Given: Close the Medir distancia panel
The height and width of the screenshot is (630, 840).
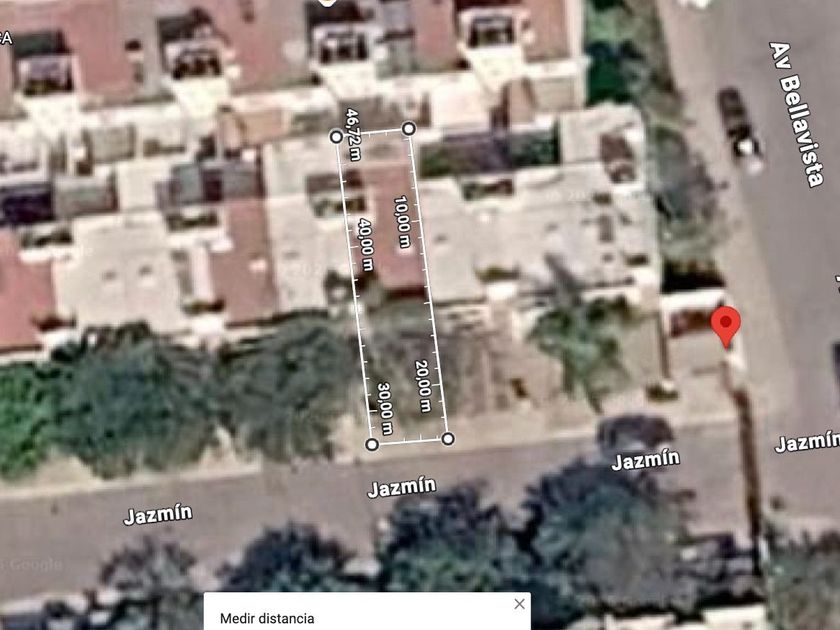Looking at the screenshot, I should (519, 604).
